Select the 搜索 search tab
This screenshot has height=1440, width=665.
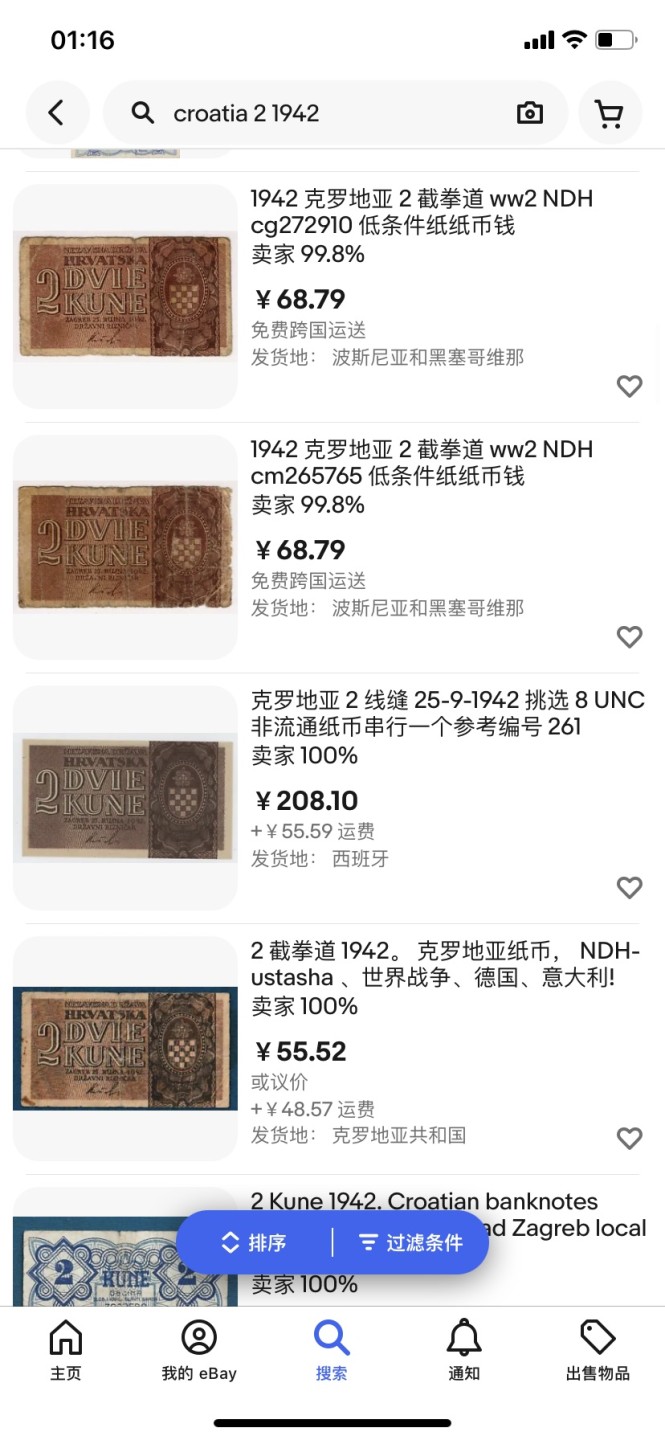coord(331,1350)
